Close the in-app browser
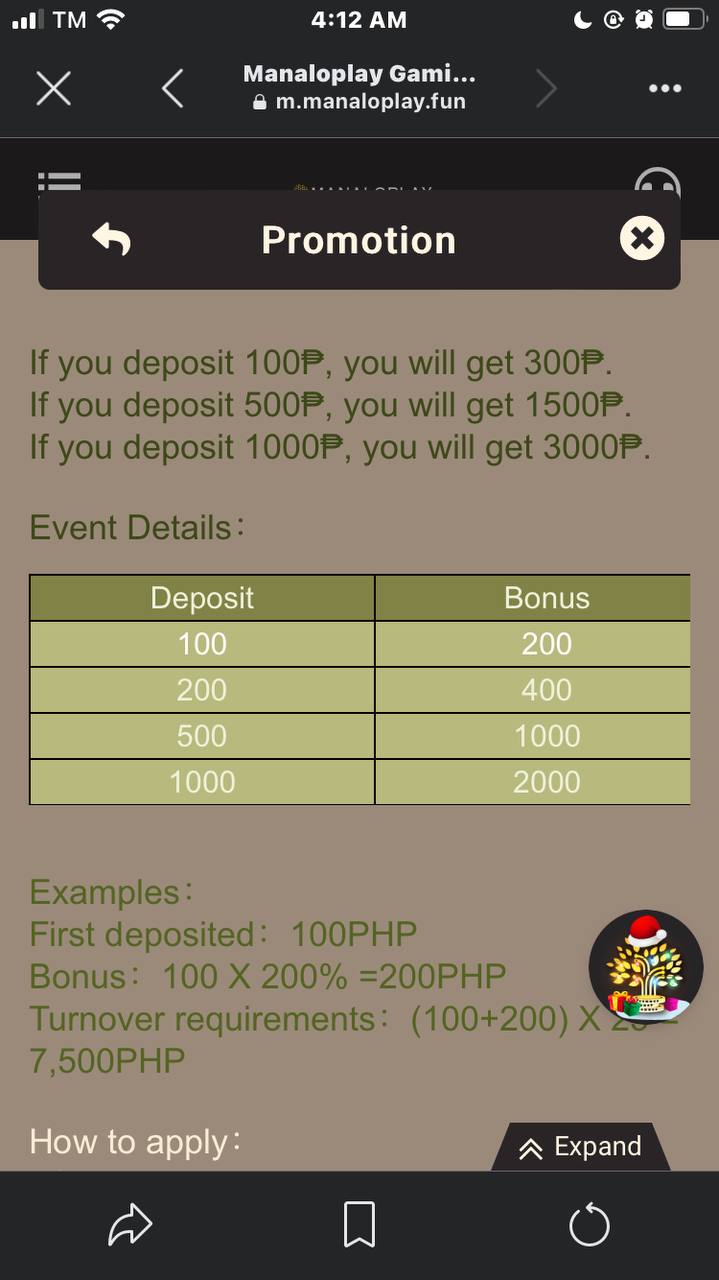Viewport: 719px width, 1280px height. (x=53, y=89)
